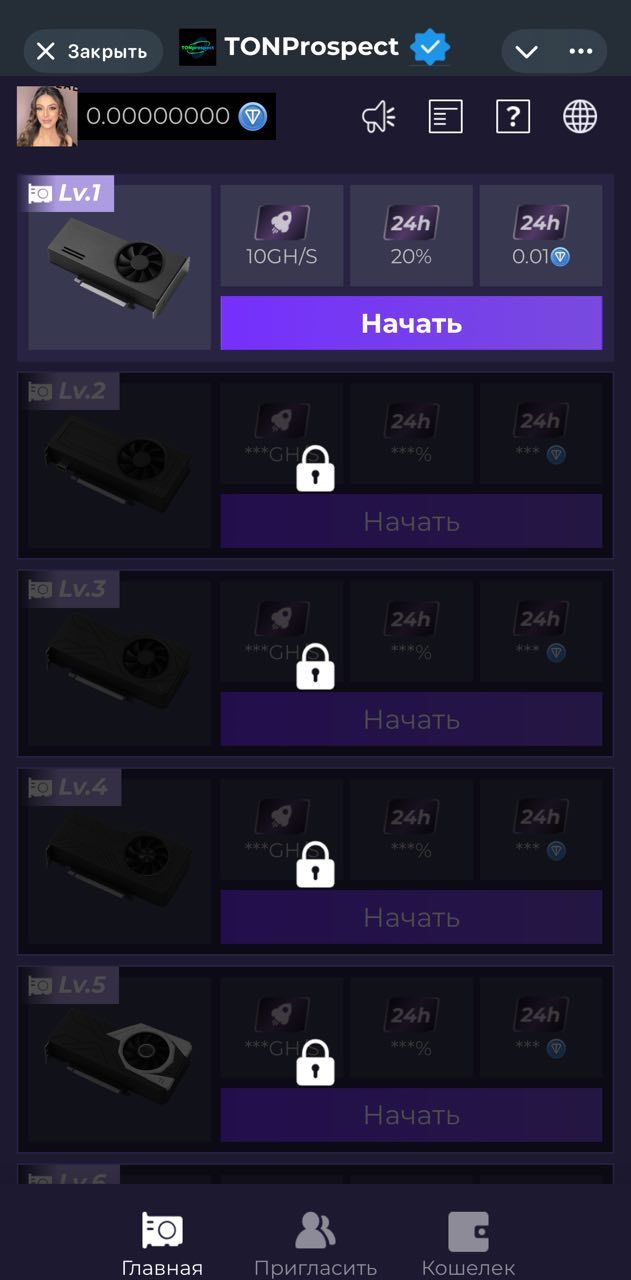Image resolution: width=631 pixels, height=1280 pixels.
Task: Start mining with Lv.1 Начать button
Action: (x=411, y=323)
